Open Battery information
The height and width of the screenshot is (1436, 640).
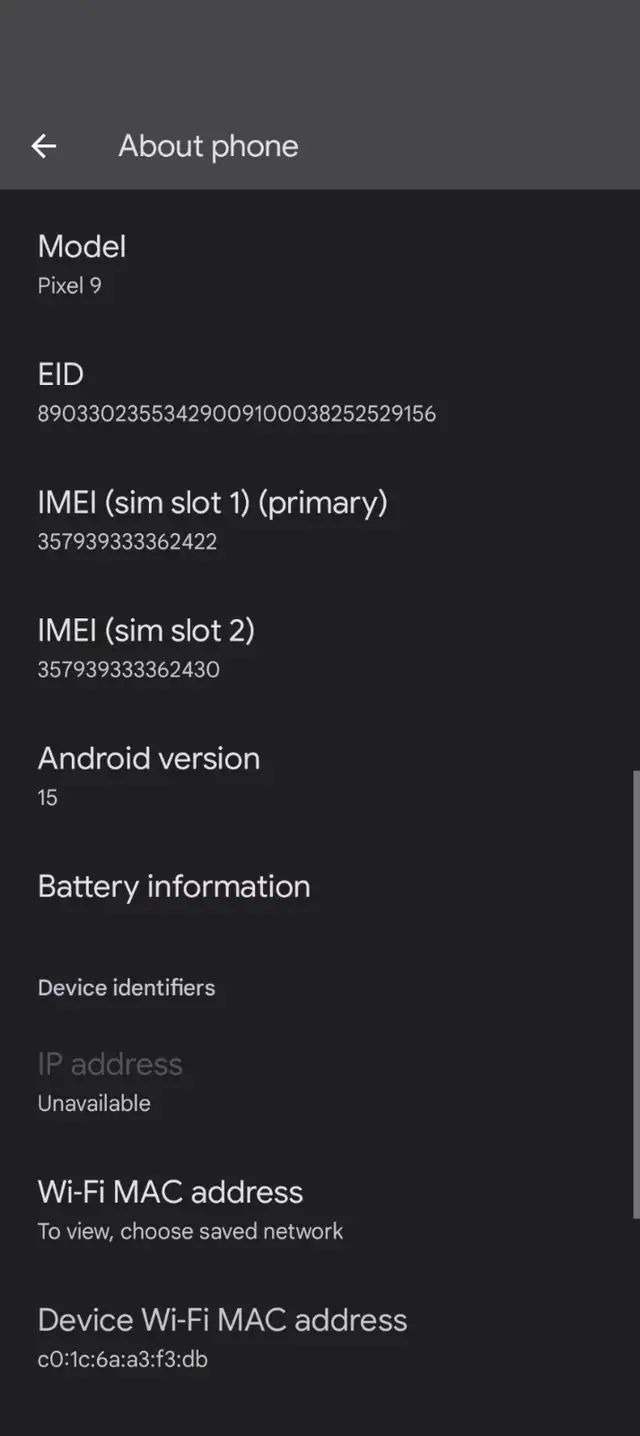(320, 887)
